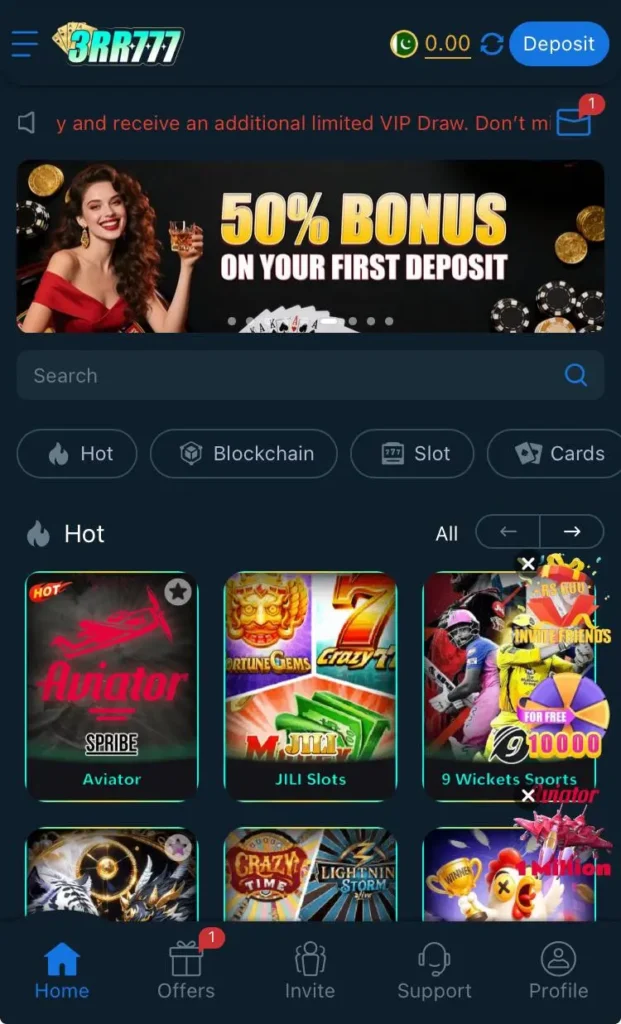View All hot games

click(x=446, y=534)
